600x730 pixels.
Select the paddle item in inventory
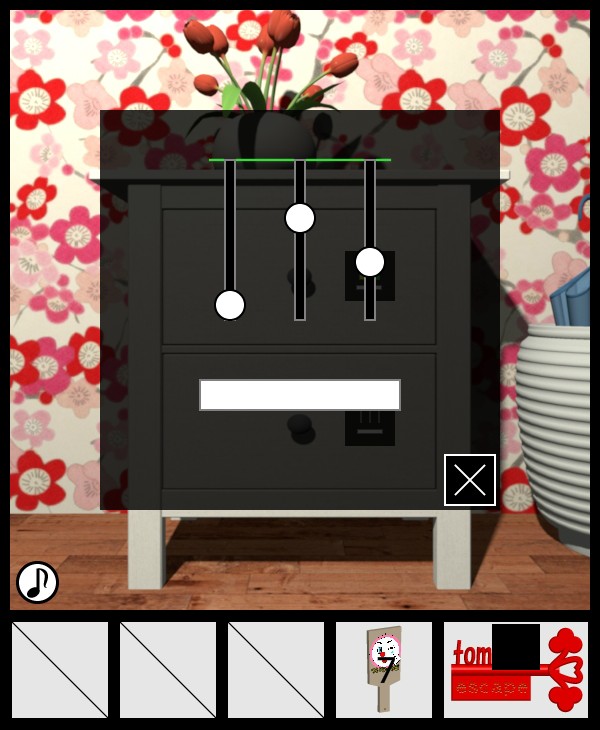tap(384, 669)
